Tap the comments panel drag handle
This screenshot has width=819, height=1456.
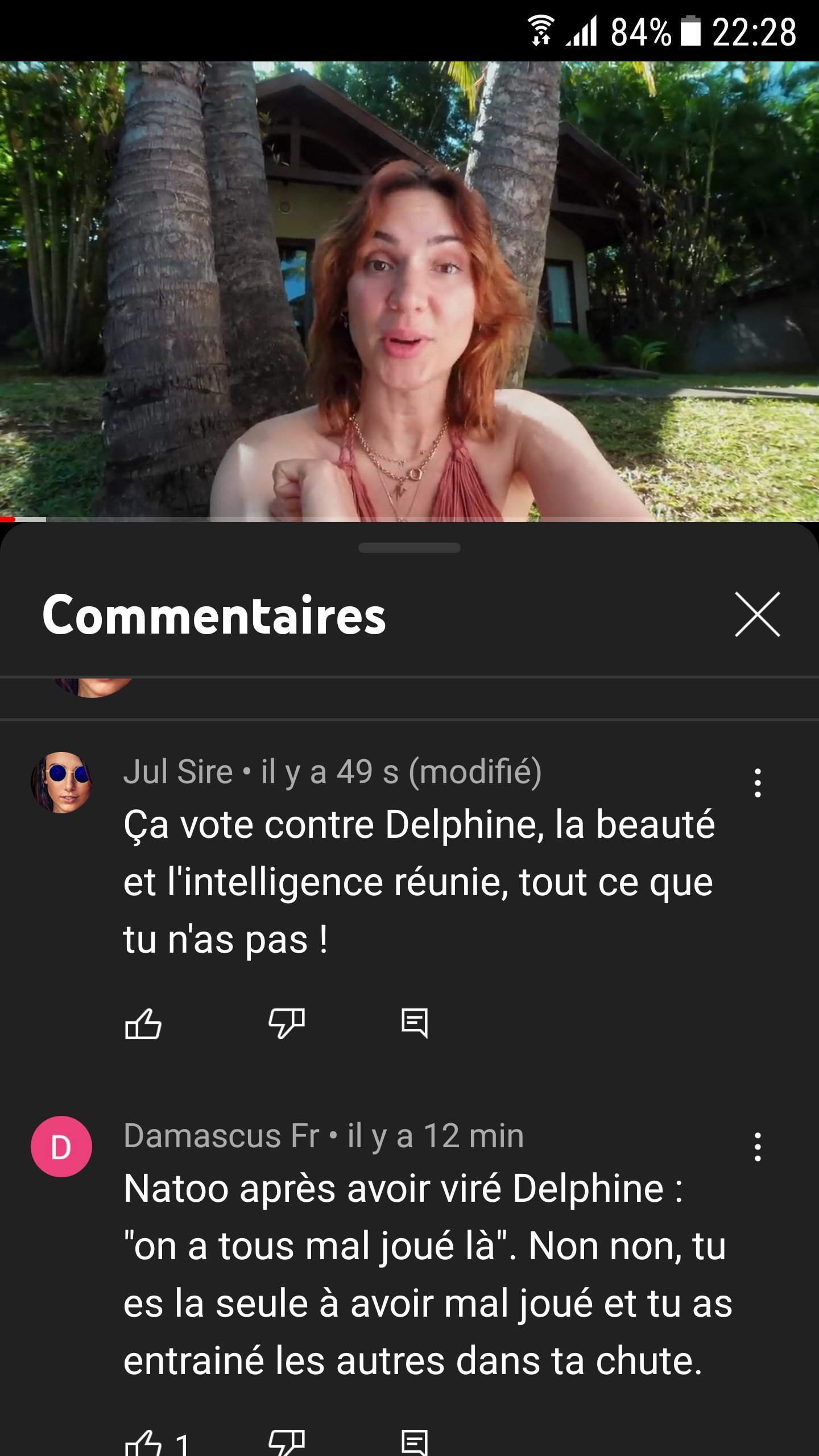pos(409,548)
